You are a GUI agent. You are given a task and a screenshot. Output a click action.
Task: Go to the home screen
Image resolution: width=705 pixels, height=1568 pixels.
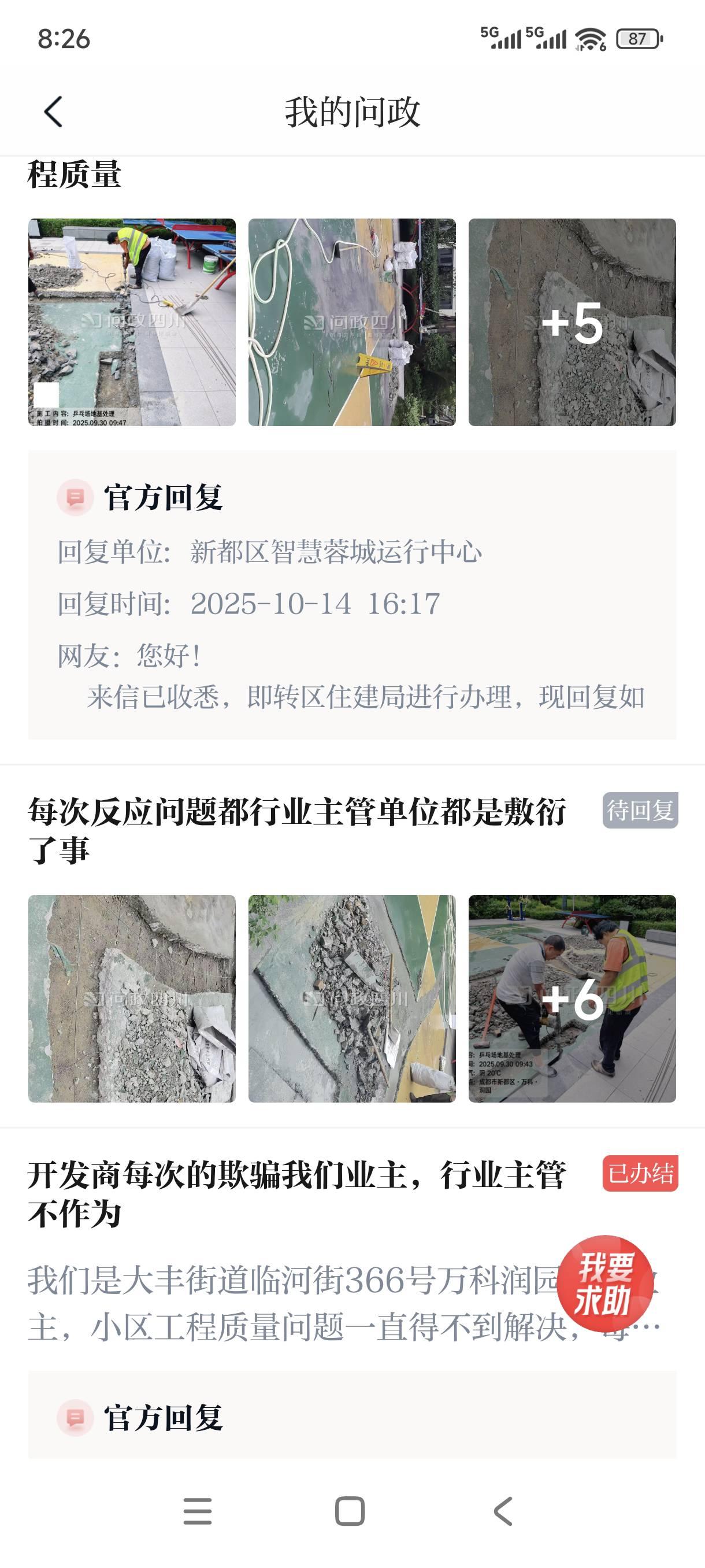pyautogui.click(x=350, y=1511)
